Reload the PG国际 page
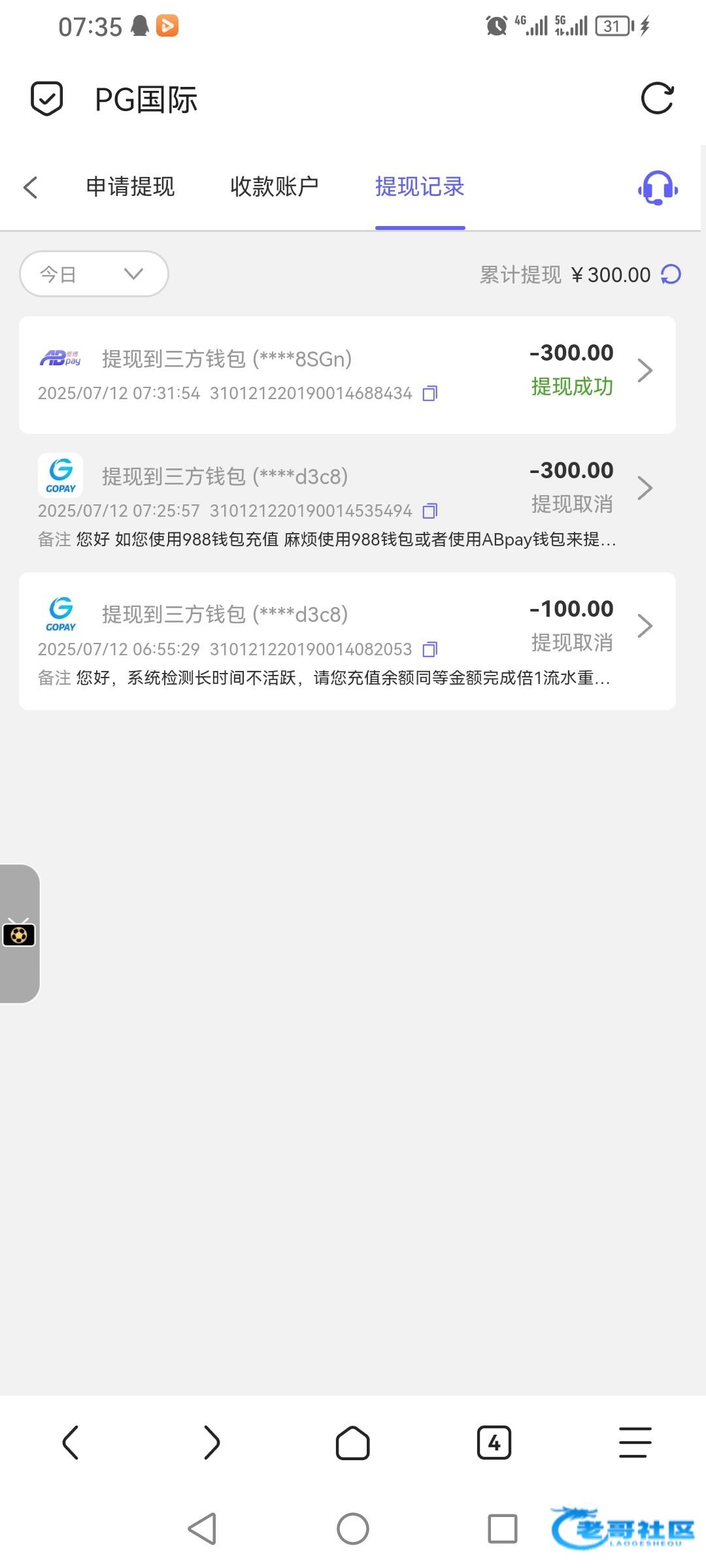Viewport: 706px width, 1568px height. (657, 99)
